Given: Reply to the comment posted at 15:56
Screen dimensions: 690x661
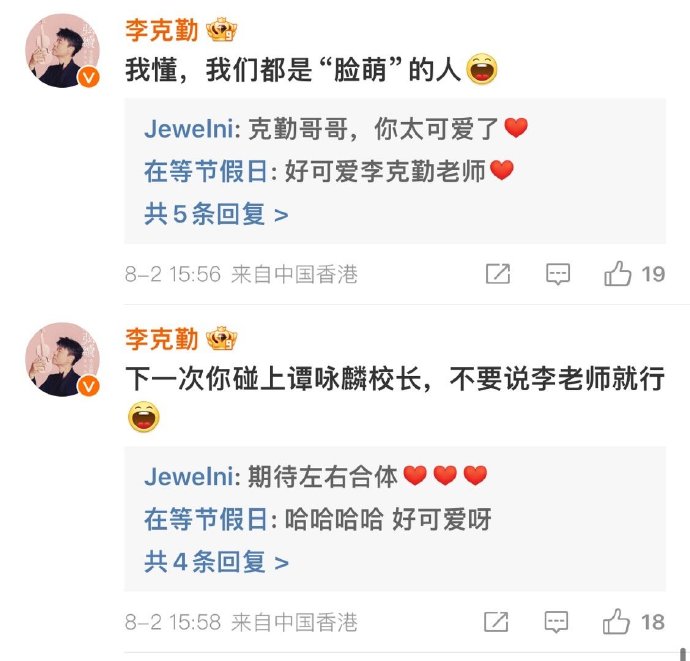Looking at the screenshot, I should (x=558, y=274).
